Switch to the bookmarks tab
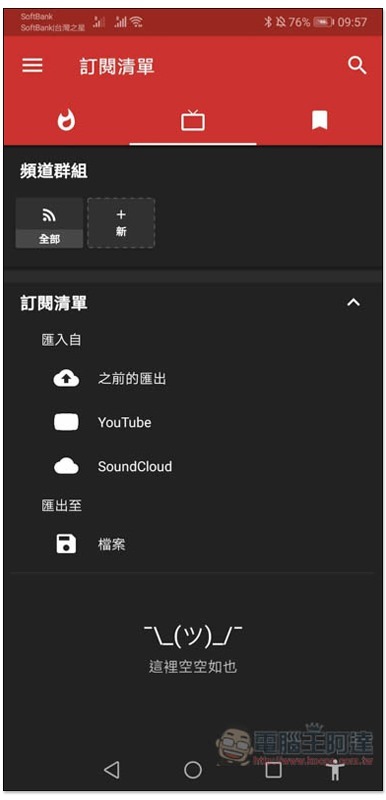The height and width of the screenshot is (800, 386). tap(319, 121)
